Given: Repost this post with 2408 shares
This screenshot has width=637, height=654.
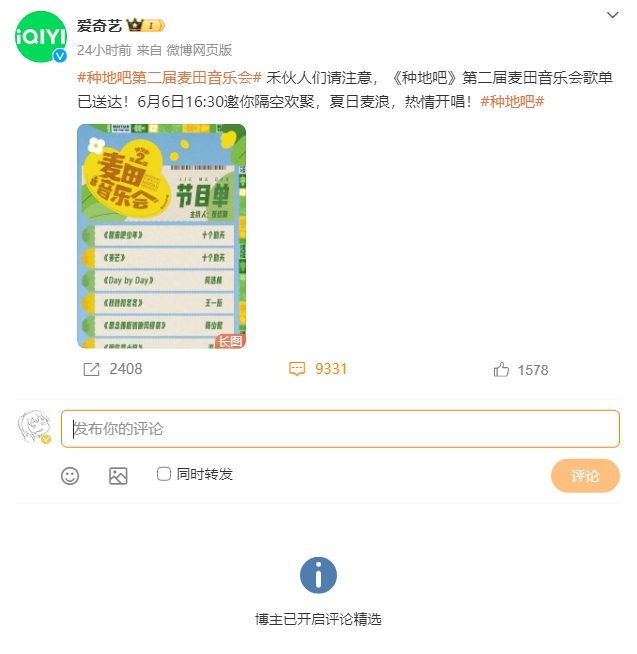Looking at the screenshot, I should (x=113, y=369).
